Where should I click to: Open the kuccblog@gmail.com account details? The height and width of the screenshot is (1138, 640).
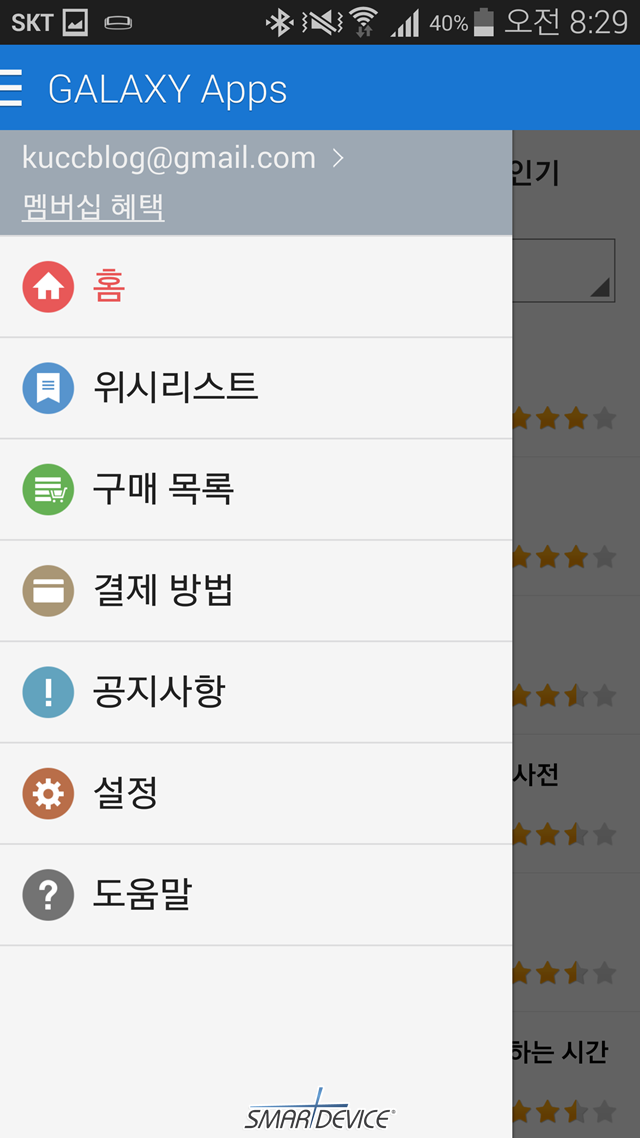182,157
